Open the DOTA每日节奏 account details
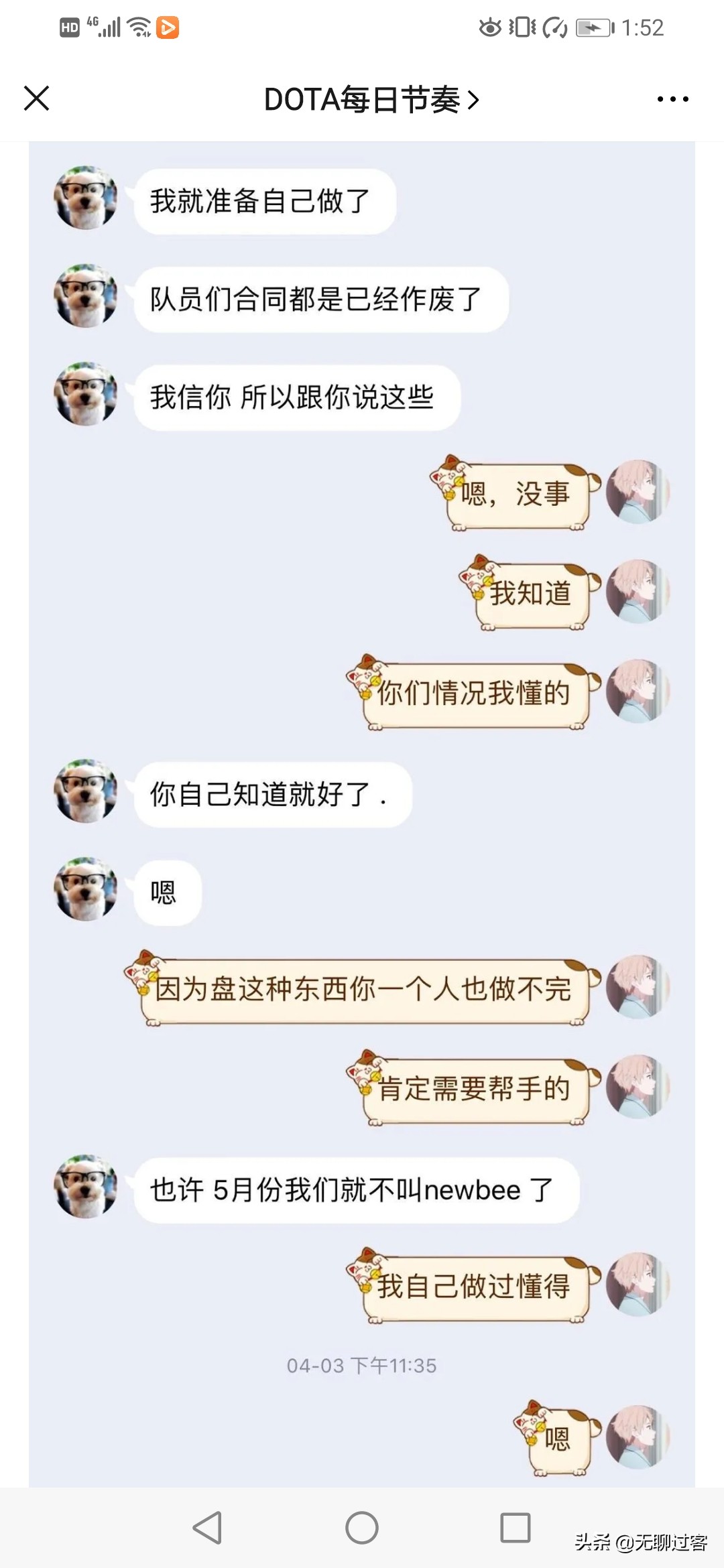 tap(371, 100)
